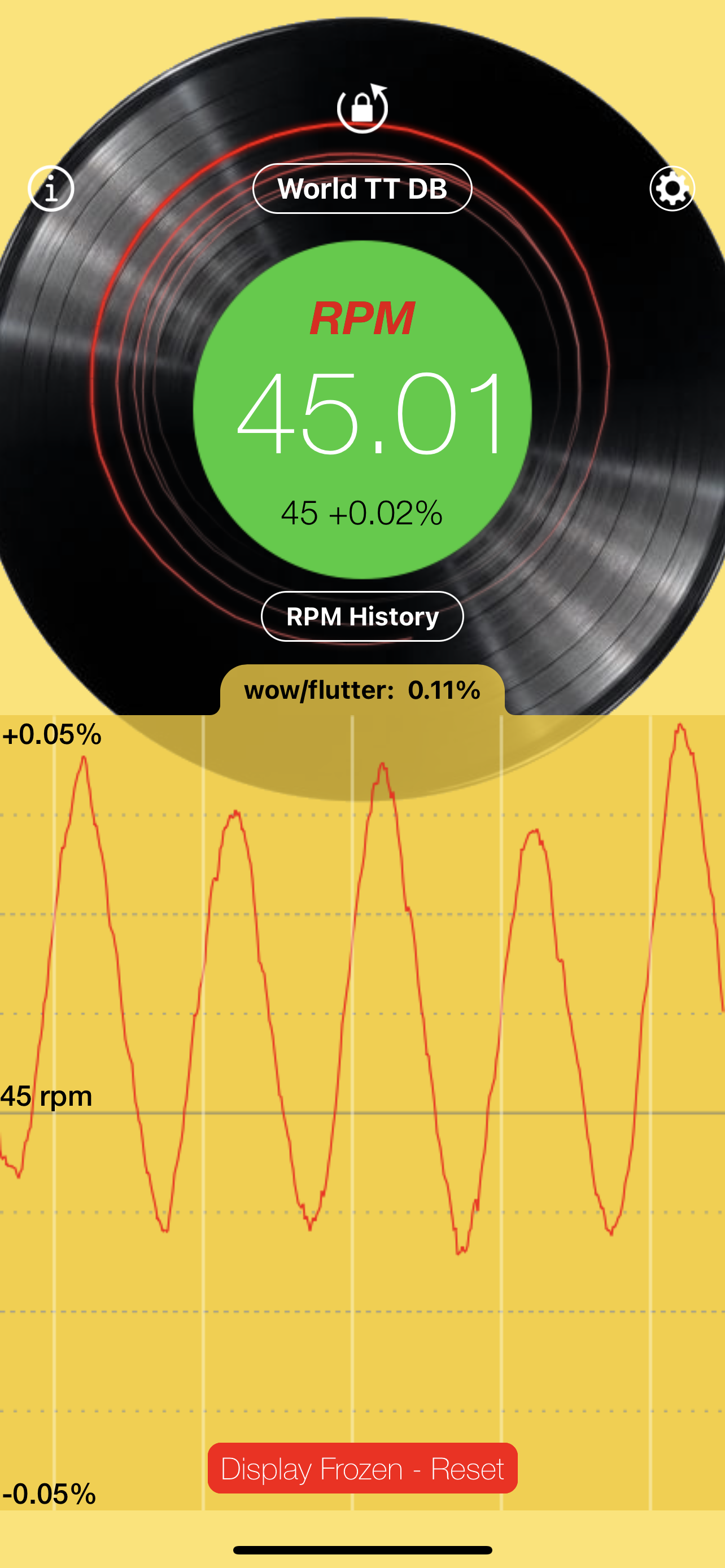Open the World TT DB

[x=362, y=189]
